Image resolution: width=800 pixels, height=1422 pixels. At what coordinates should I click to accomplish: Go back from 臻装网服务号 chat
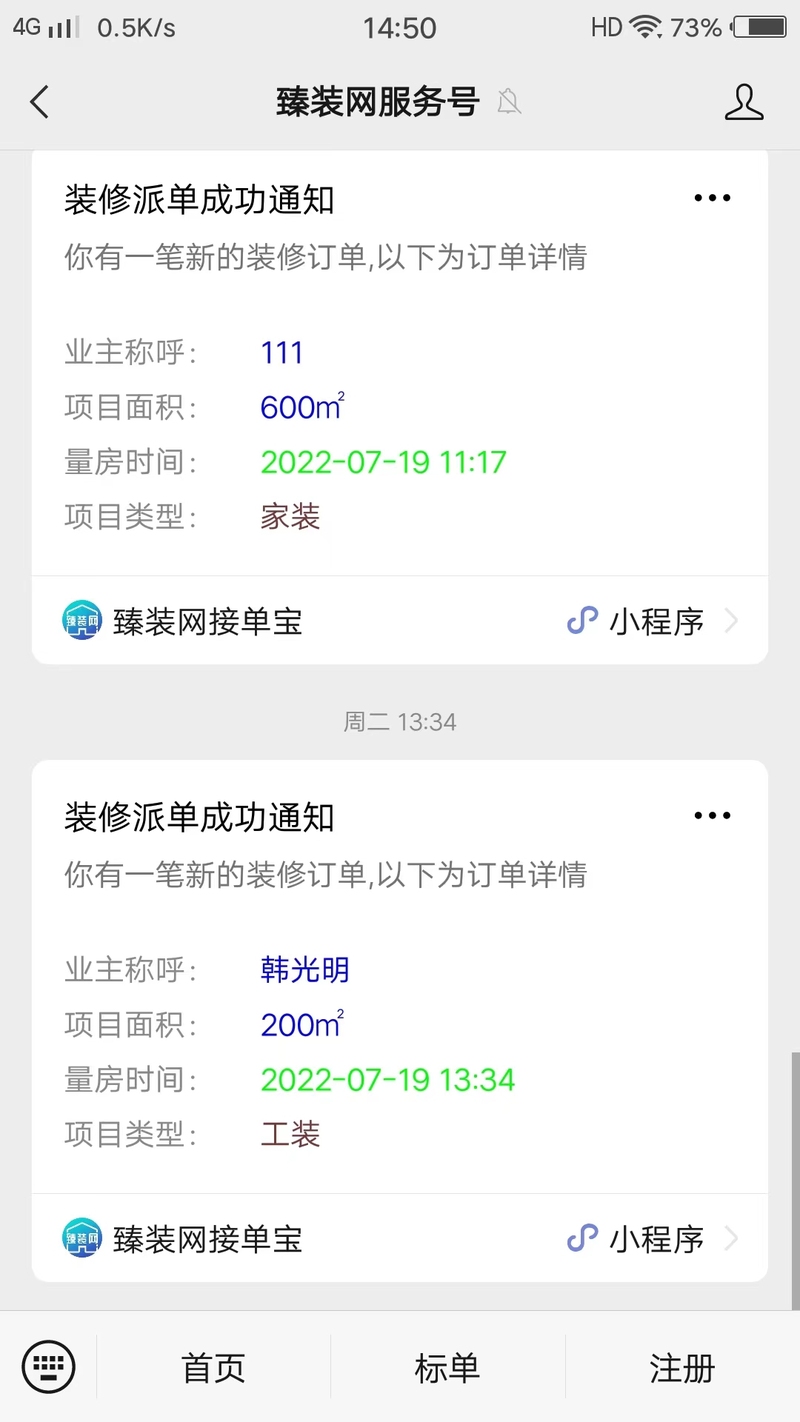[40, 102]
